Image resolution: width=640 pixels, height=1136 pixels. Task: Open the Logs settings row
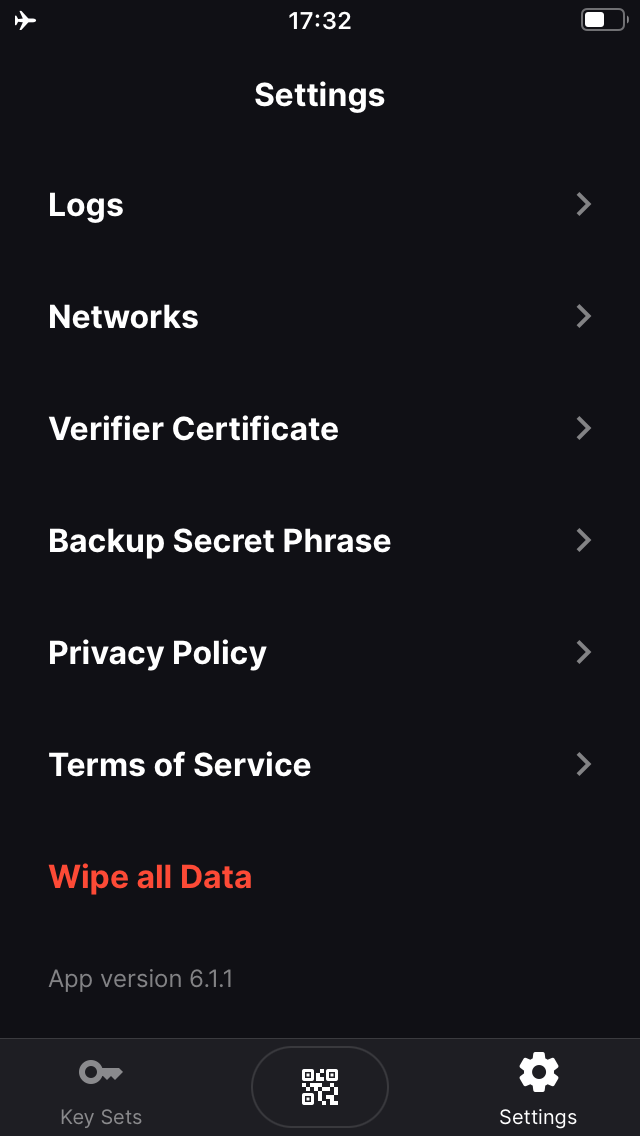320,205
